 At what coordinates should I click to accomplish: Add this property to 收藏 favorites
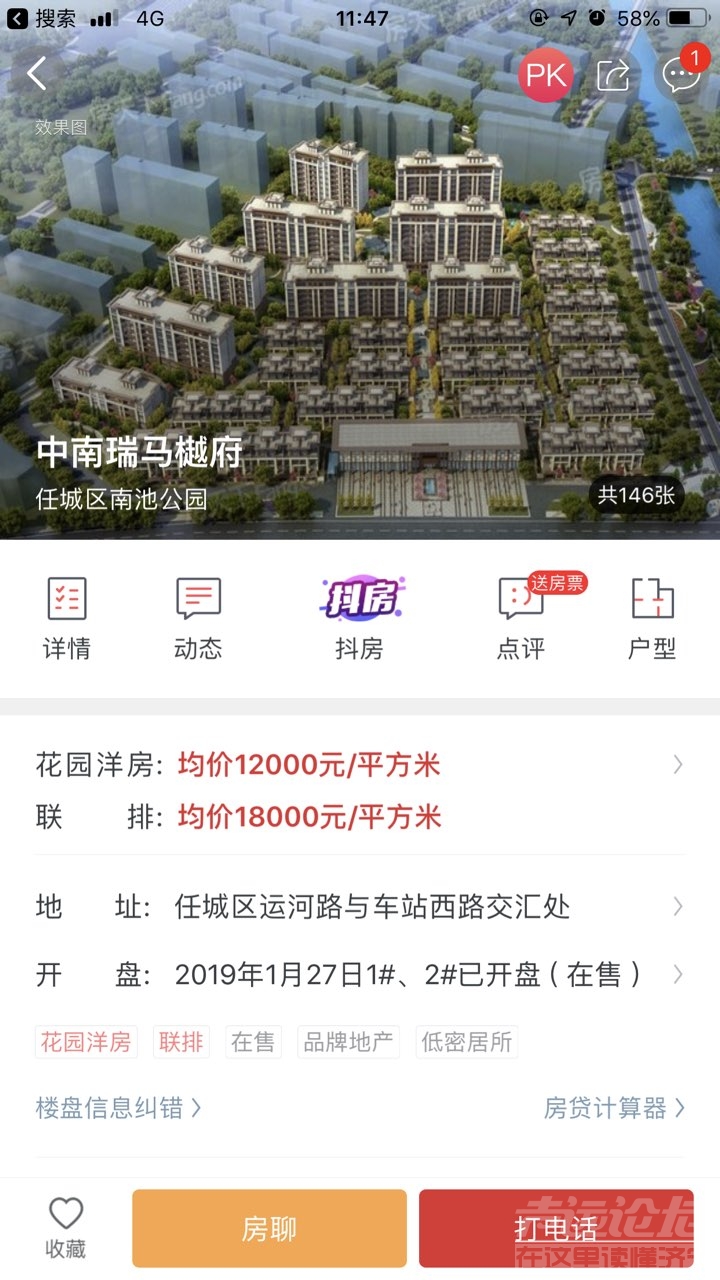coord(66,1228)
